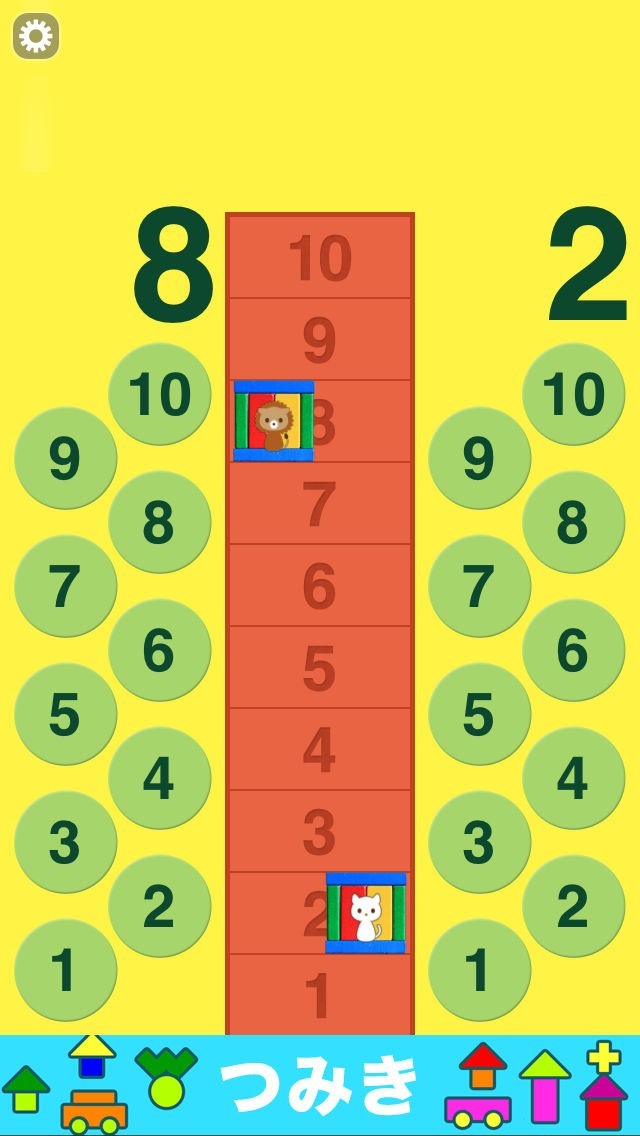Select number 10 in the right cat column
The image size is (640, 1136).
[573, 394]
